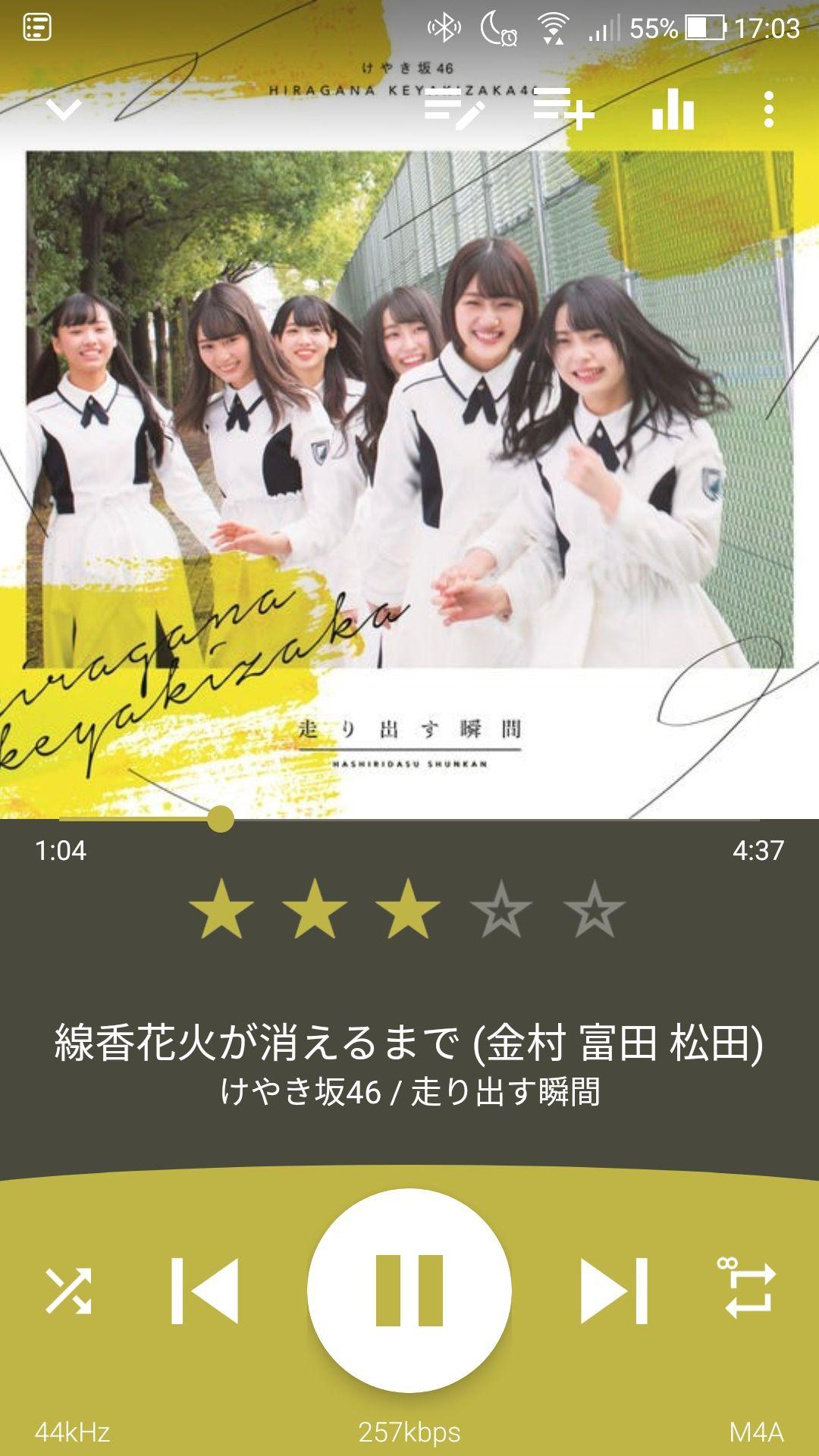
Task: Rate the song two stars
Action: tap(314, 909)
